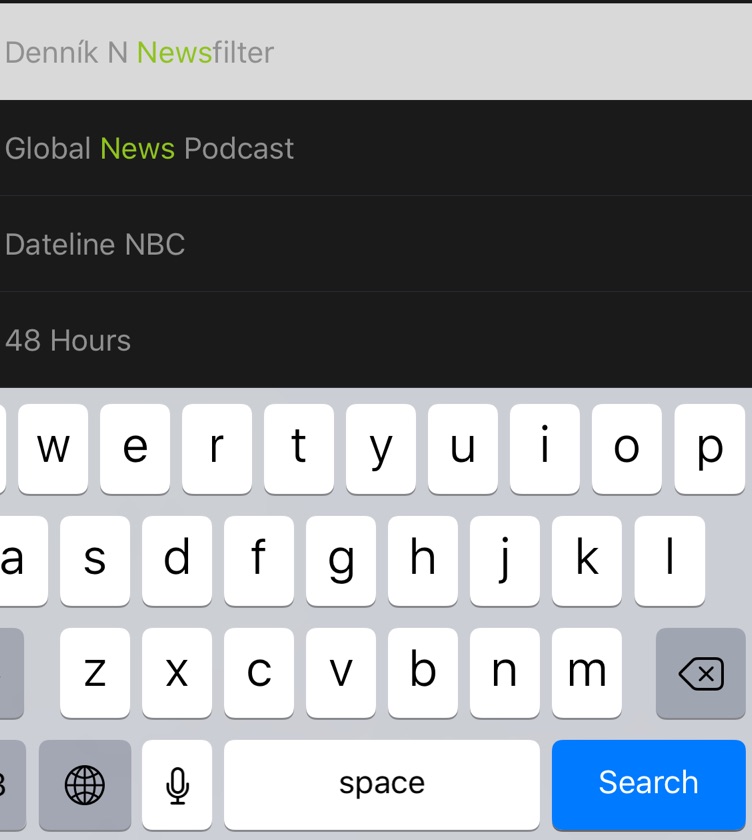Tap the blue Search key

coord(648,783)
